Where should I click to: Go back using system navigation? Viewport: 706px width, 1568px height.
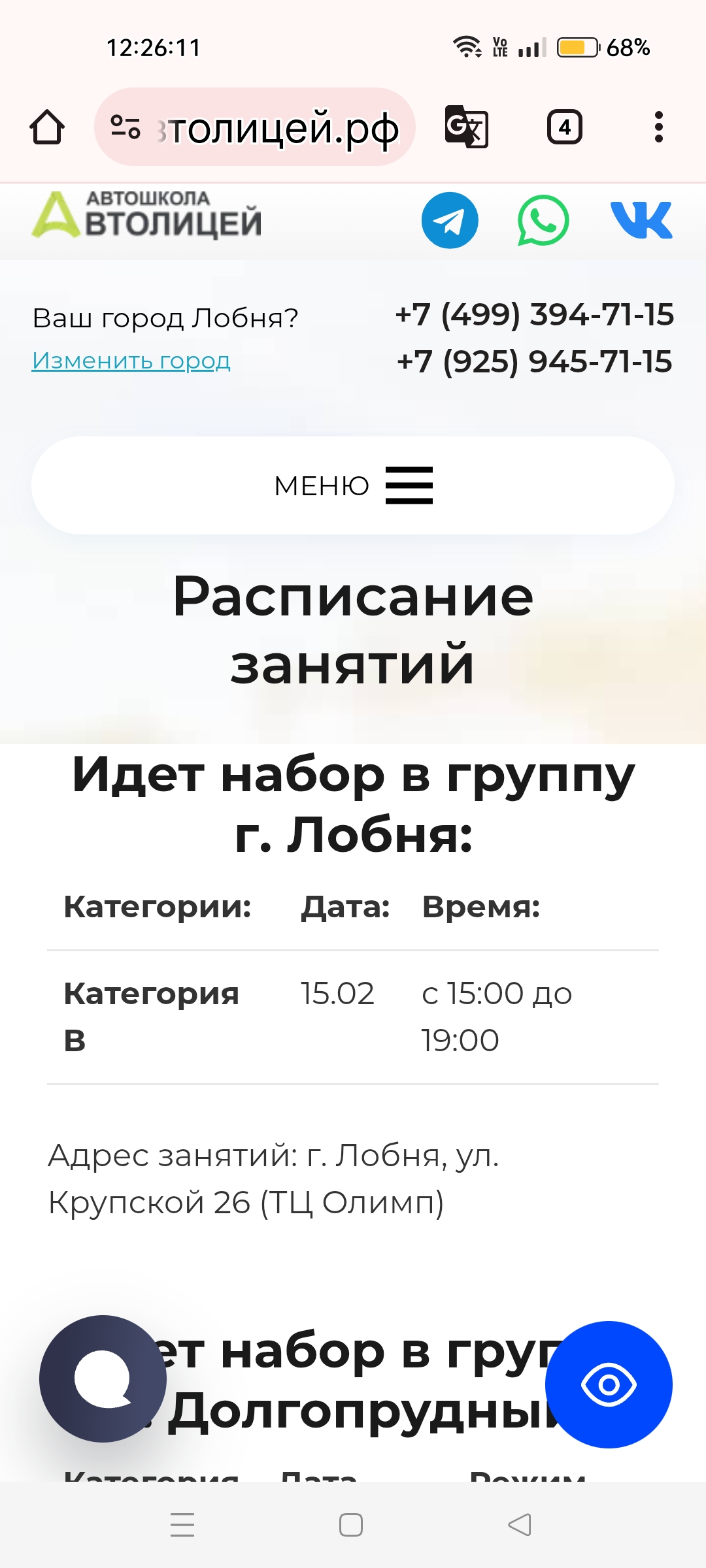pyautogui.click(x=520, y=1525)
